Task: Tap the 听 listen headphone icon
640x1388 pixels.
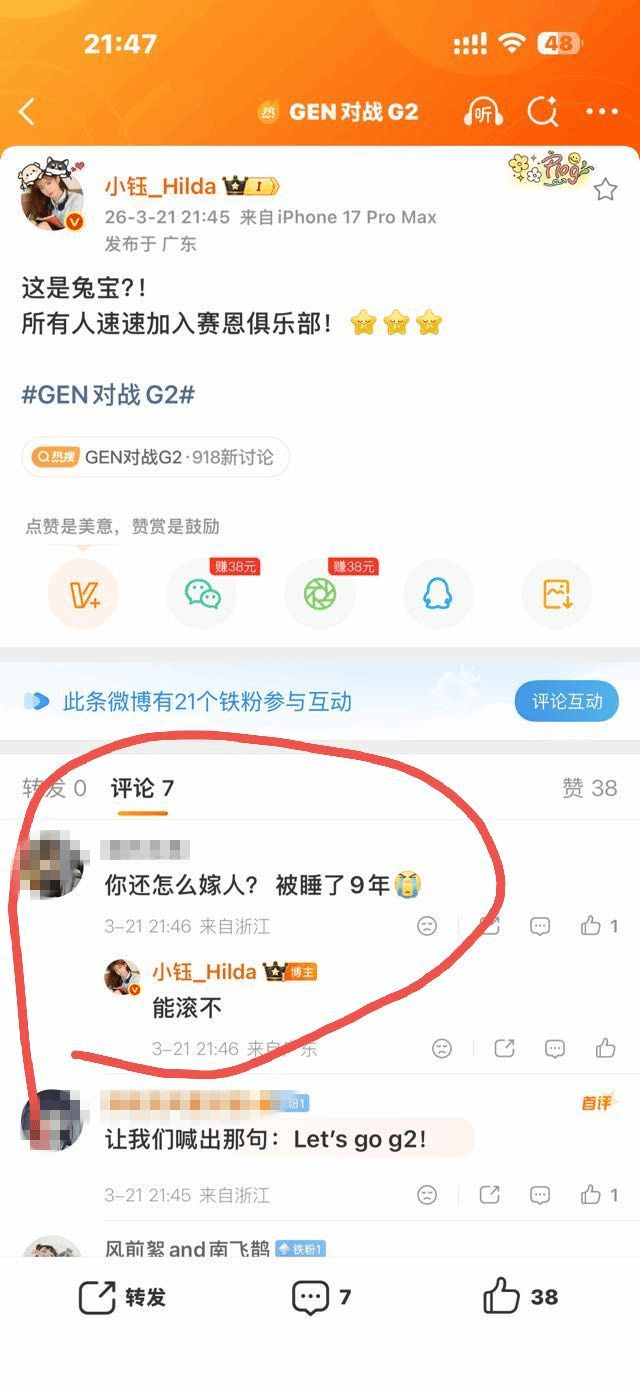Action: 484,112
